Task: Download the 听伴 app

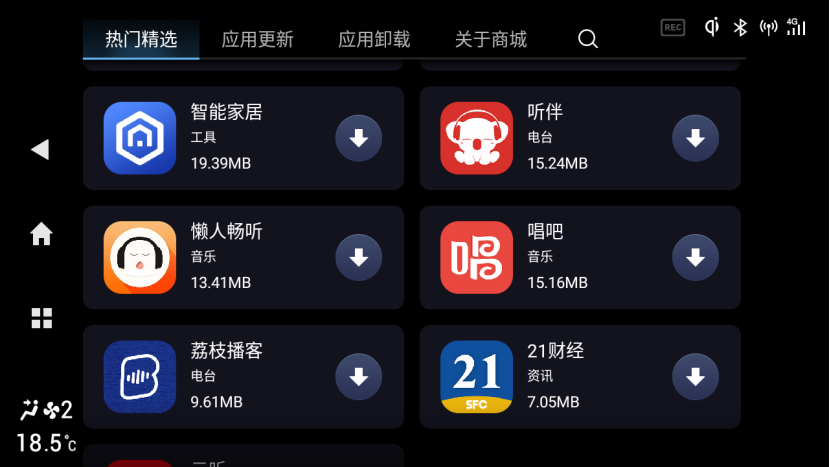Action: point(695,138)
